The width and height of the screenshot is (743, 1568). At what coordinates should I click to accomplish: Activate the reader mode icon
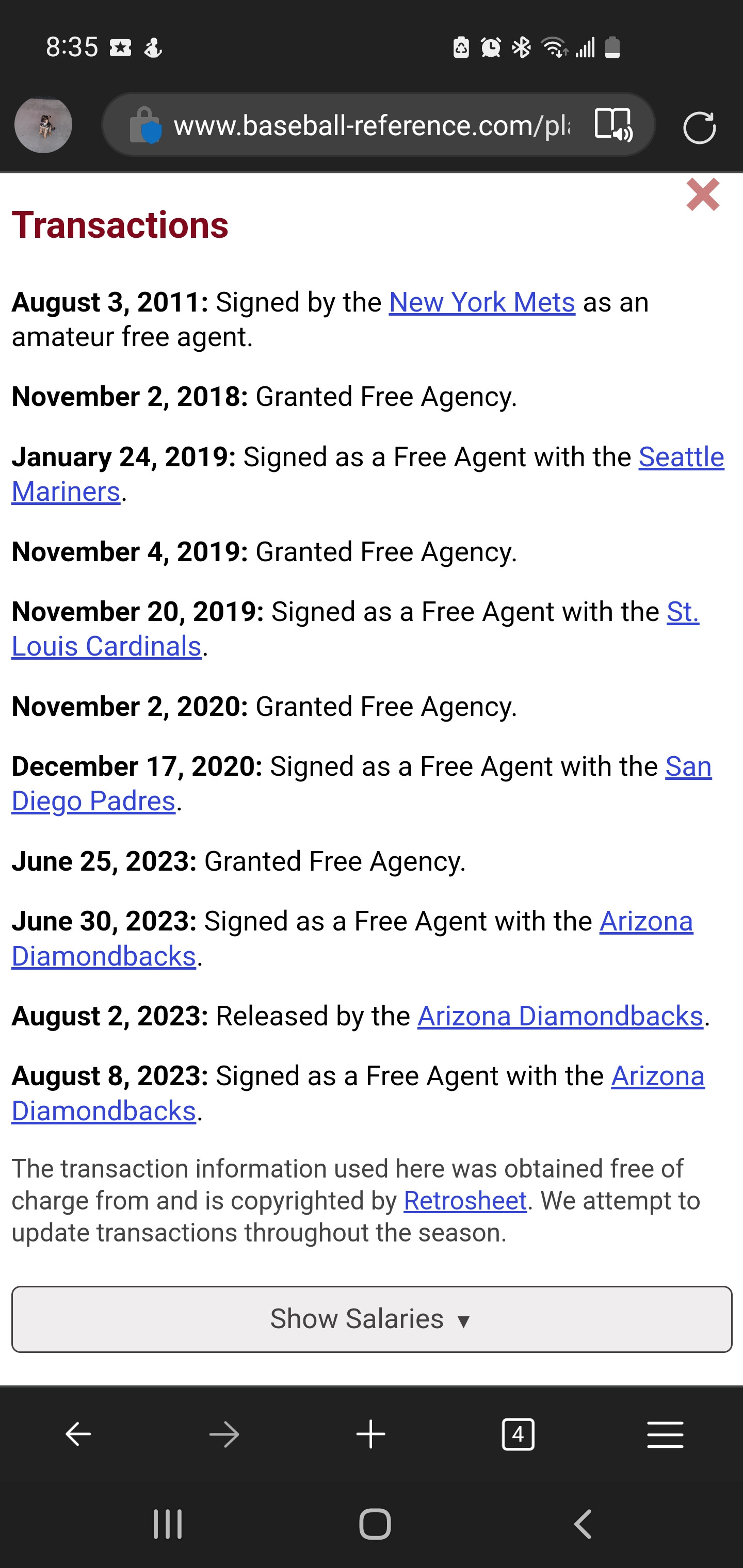click(x=613, y=125)
